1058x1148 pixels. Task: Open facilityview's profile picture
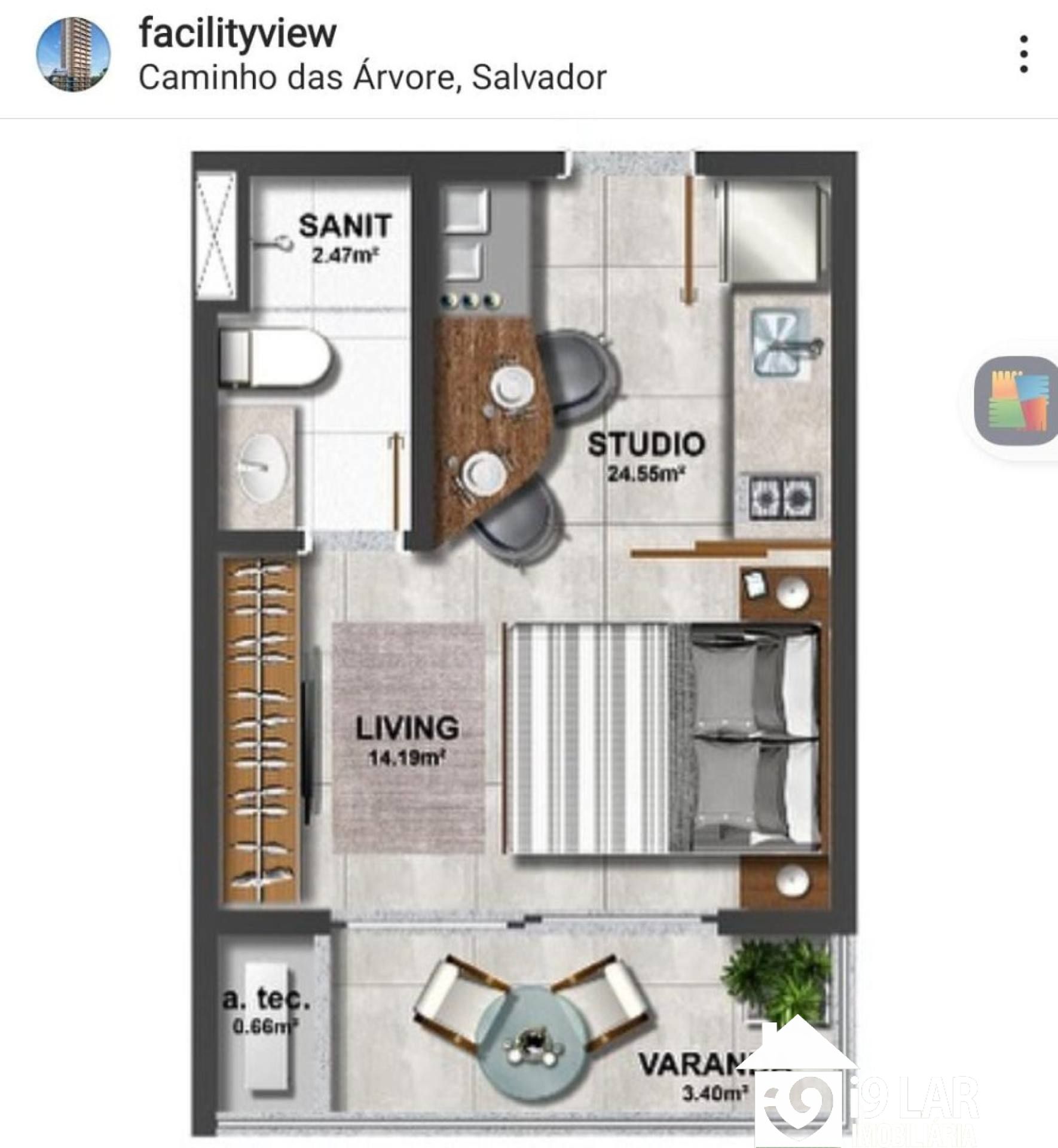pyautogui.click(x=74, y=54)
